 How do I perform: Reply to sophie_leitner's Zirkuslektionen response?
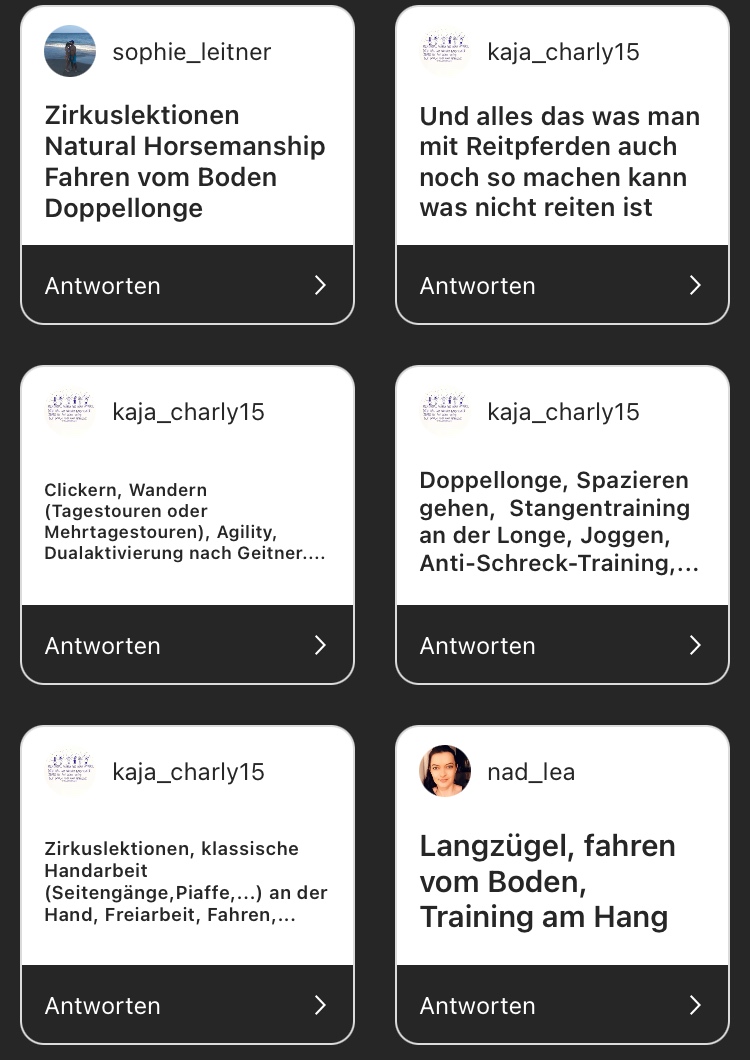pos(187,285)
